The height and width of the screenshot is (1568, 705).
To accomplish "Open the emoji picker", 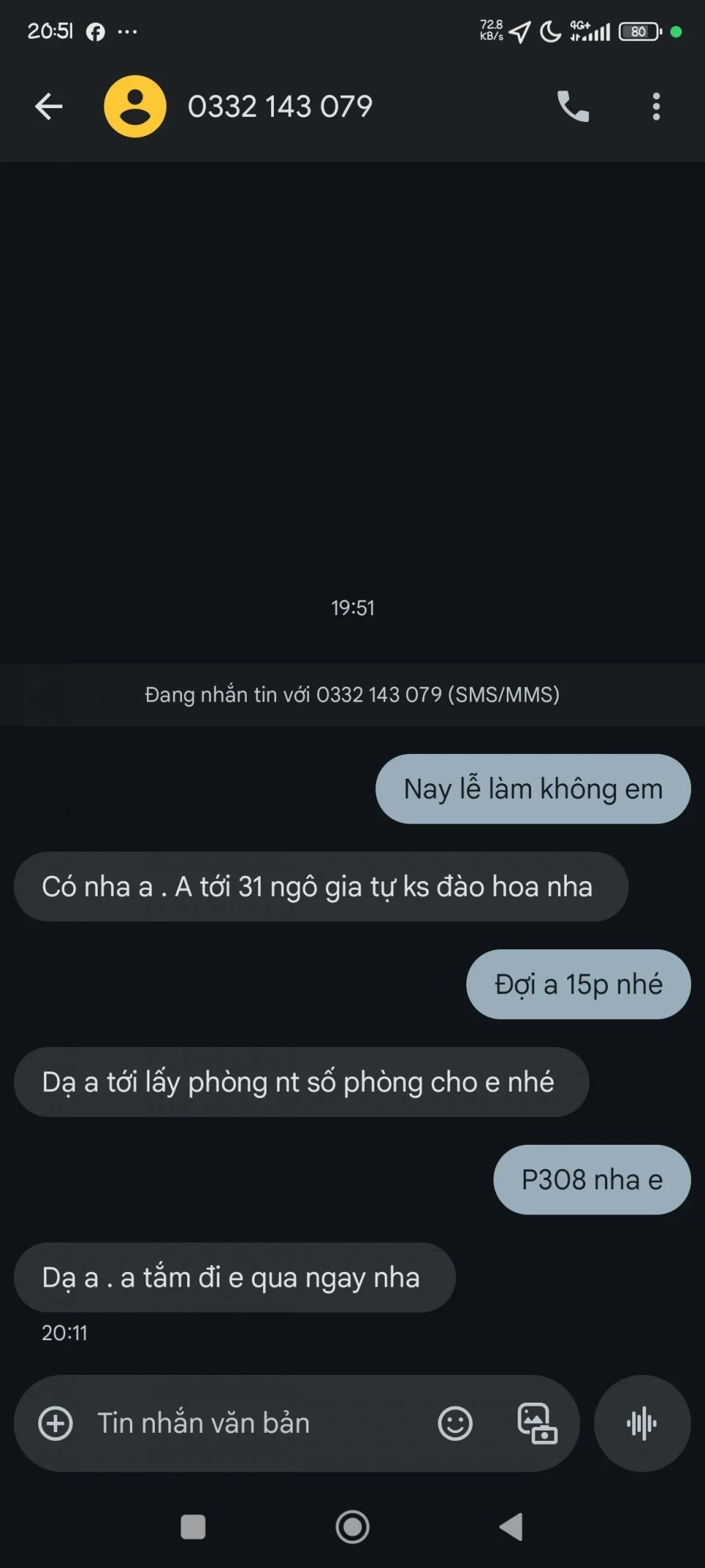I will [x=455, y=1423].
